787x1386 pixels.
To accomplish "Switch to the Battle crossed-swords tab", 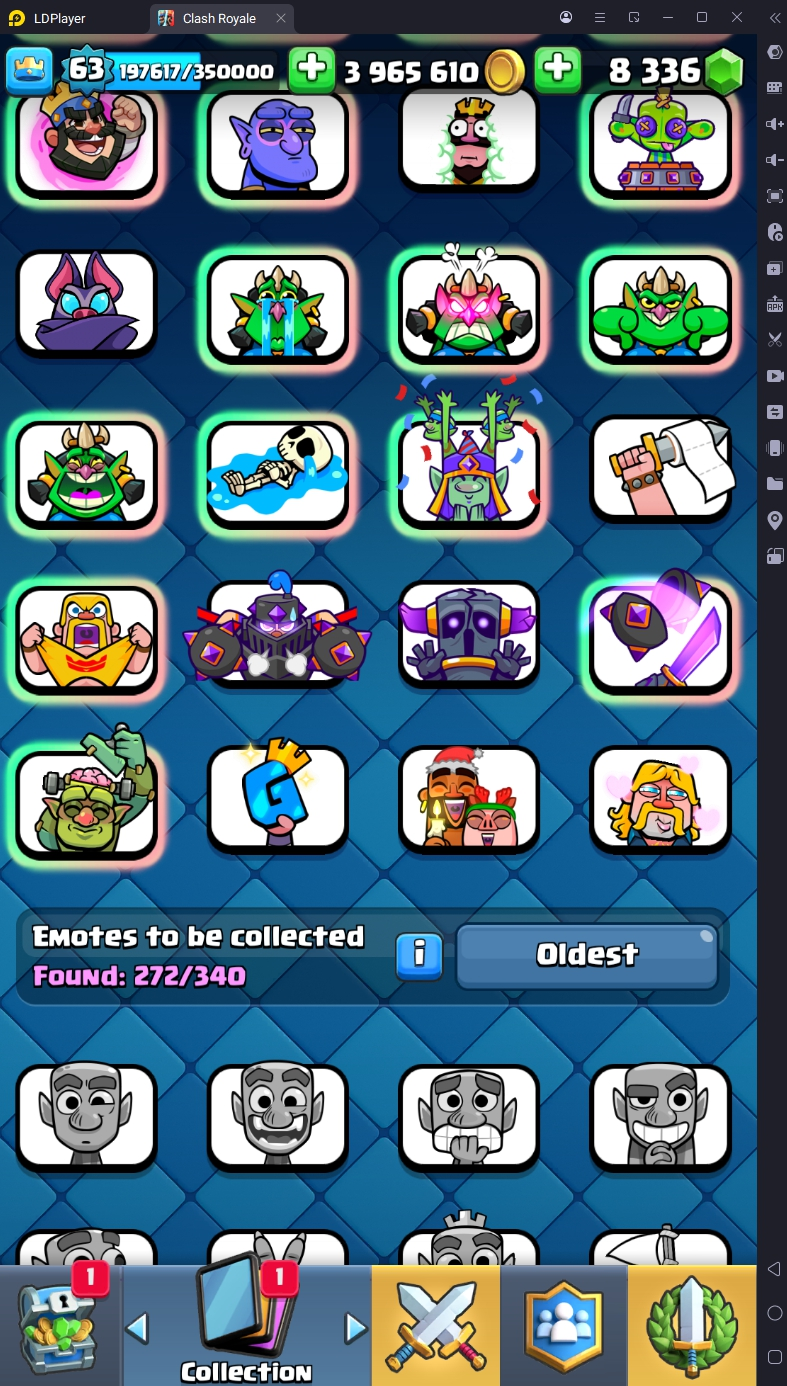I will (435, 1325).
